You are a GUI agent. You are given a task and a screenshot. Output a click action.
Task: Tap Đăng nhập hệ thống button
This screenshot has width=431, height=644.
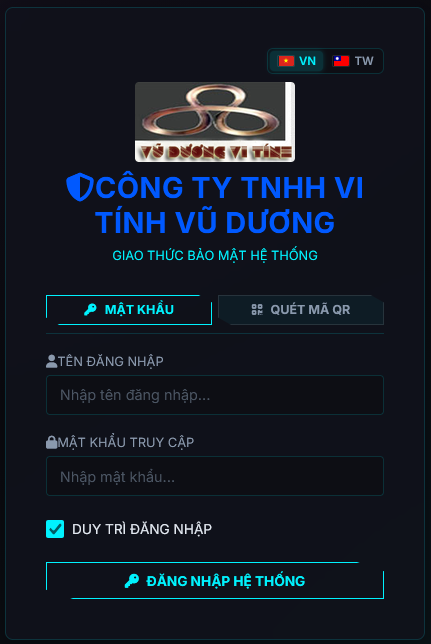215,581
